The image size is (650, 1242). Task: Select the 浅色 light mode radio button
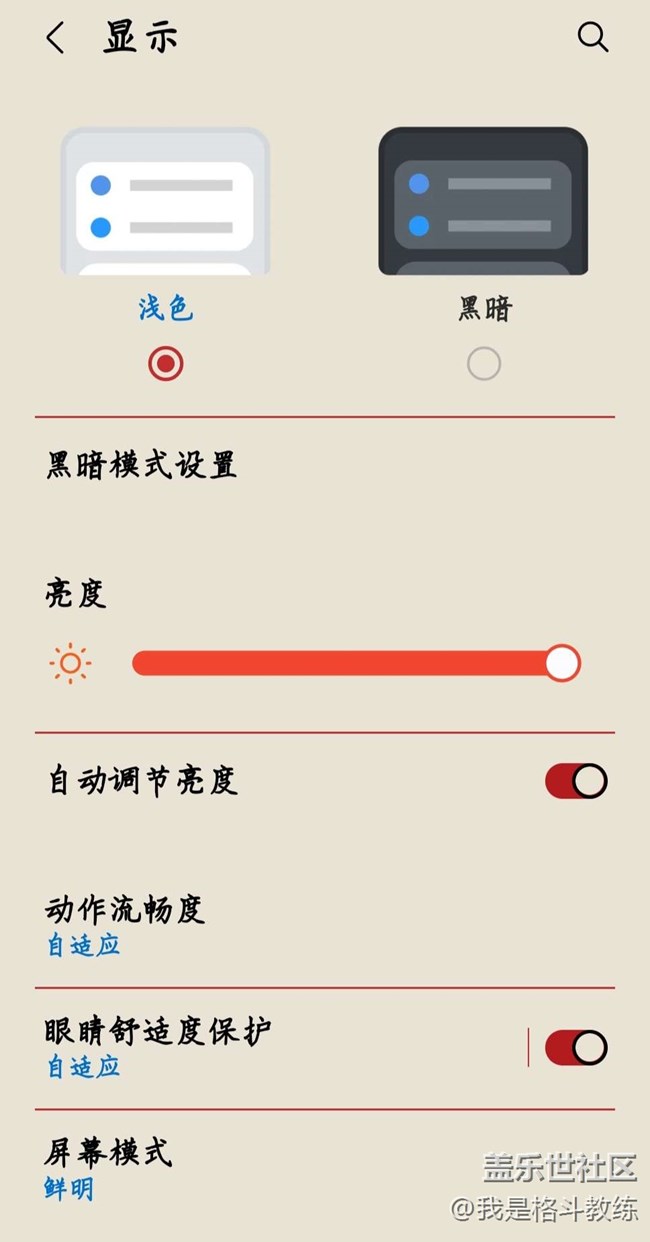pyautogui.click(x=165, y=364)
